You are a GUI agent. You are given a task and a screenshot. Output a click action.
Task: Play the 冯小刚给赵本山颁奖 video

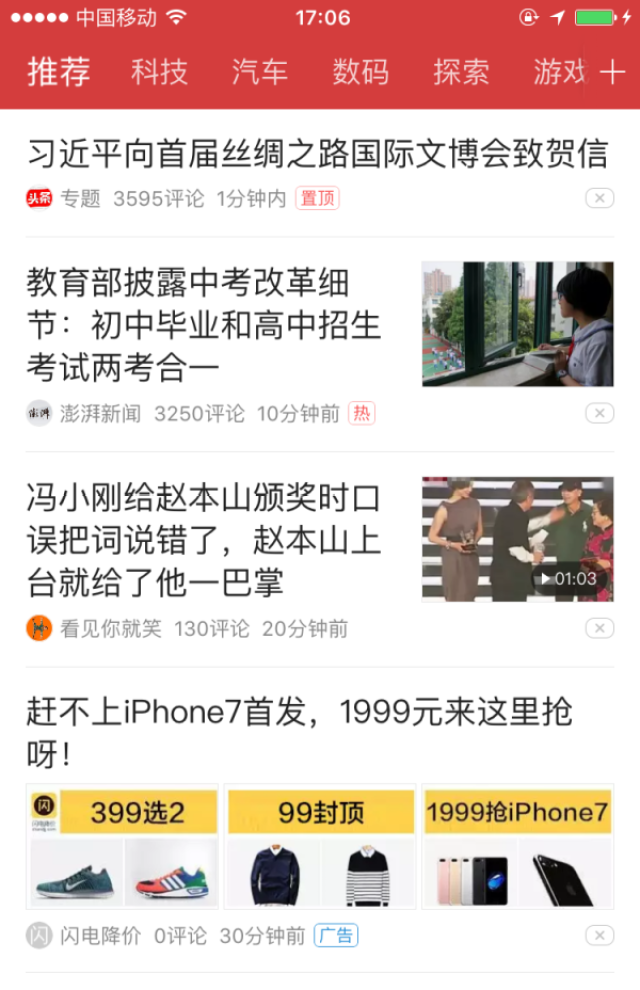[x=517, y=539]
